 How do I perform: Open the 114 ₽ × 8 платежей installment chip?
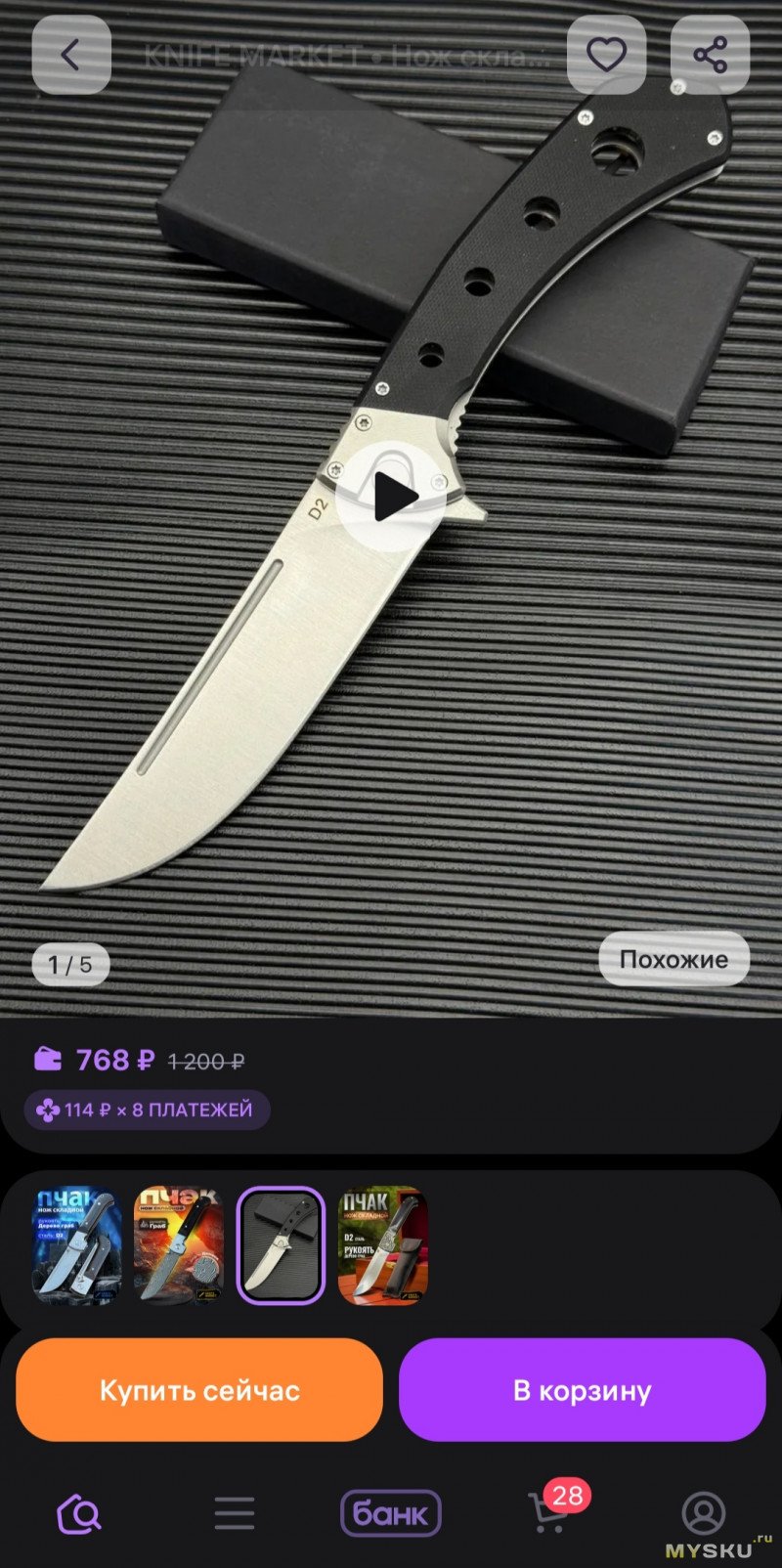(147, 1111)
